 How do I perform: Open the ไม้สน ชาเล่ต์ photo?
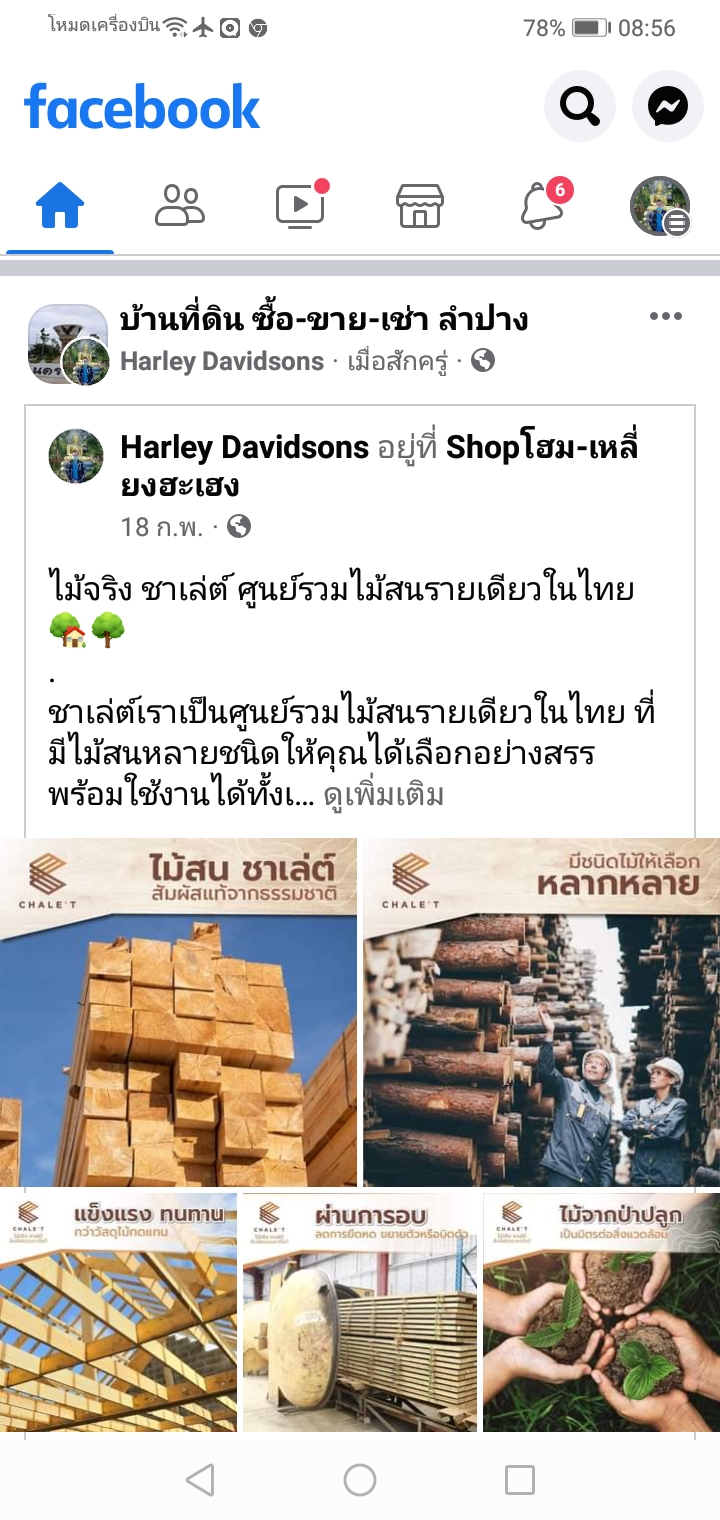coord(178,1012)
